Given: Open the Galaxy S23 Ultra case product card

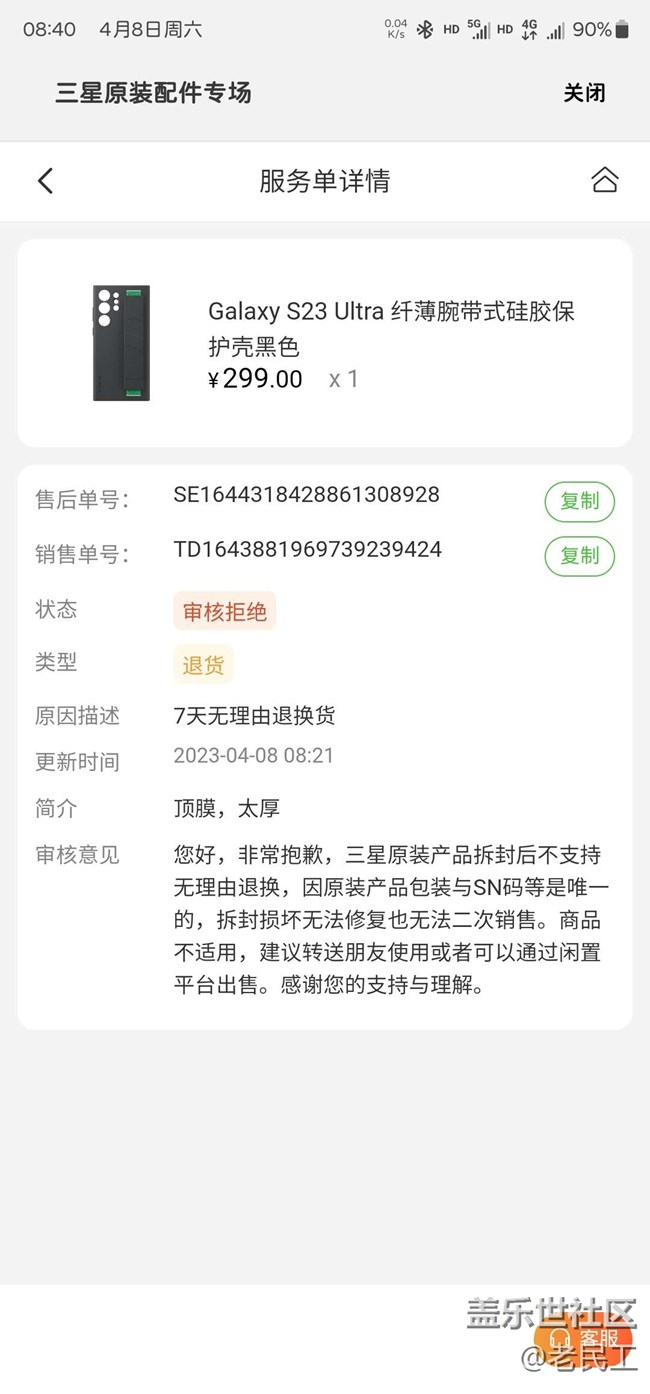Looking at the screenshot, I should tap(324, 343).
